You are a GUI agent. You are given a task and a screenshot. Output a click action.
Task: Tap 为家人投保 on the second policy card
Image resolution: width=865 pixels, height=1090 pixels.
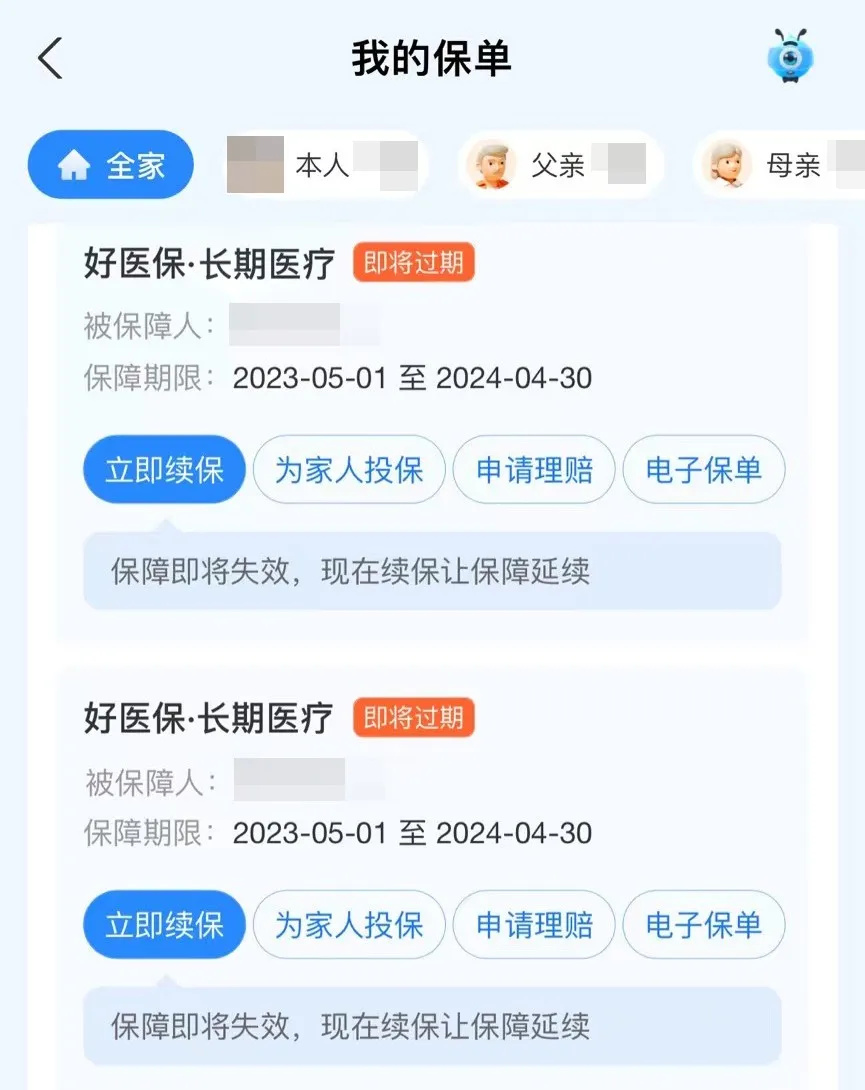point(349,925)
